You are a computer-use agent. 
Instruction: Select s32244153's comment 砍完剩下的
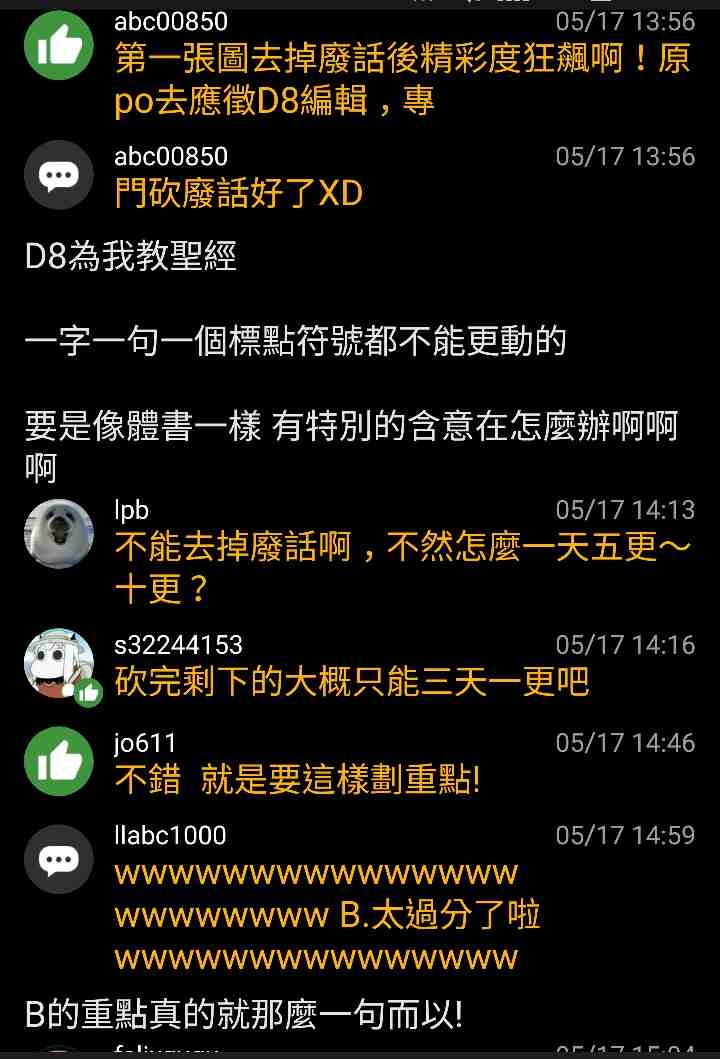click(x=352, y=682)
